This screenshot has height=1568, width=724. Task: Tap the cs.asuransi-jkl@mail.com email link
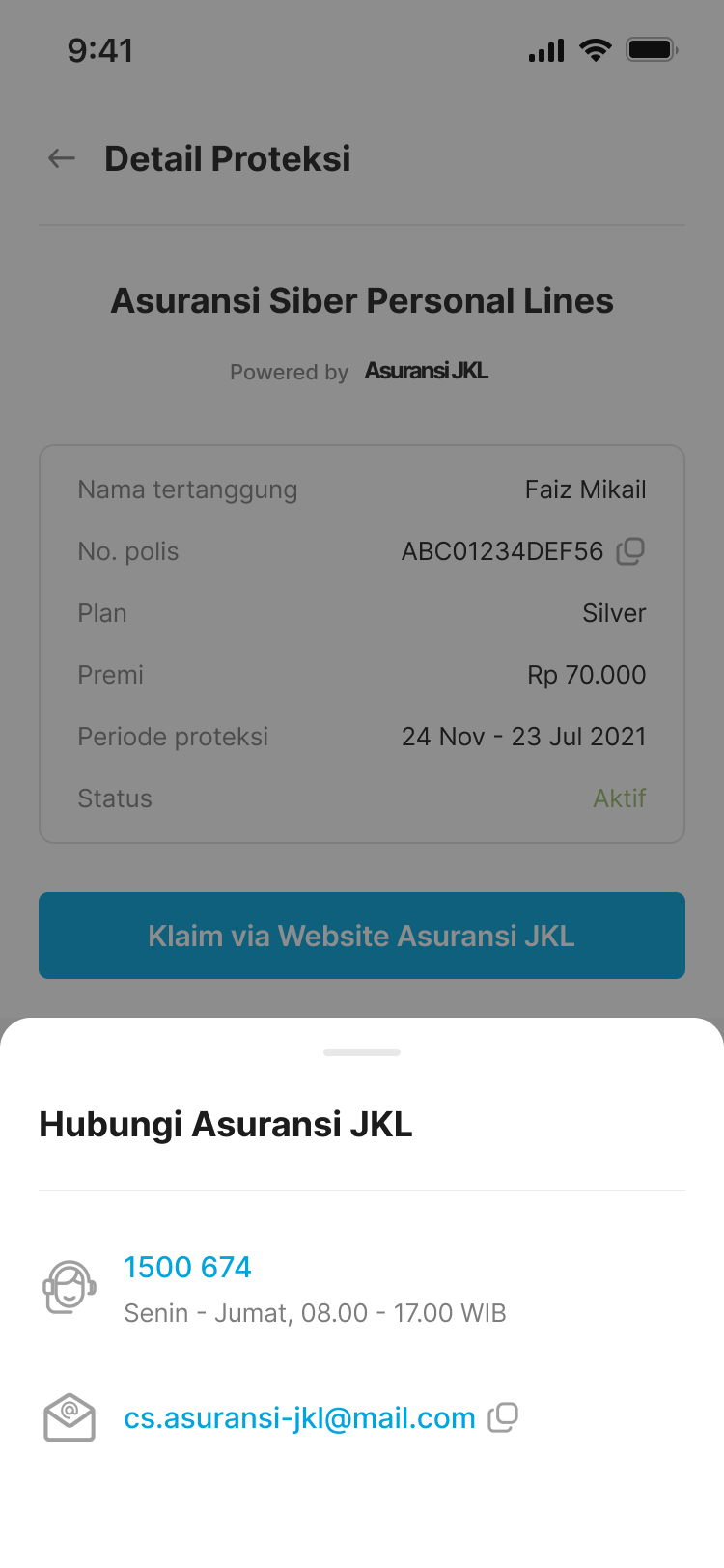(x=299, y=1417)
